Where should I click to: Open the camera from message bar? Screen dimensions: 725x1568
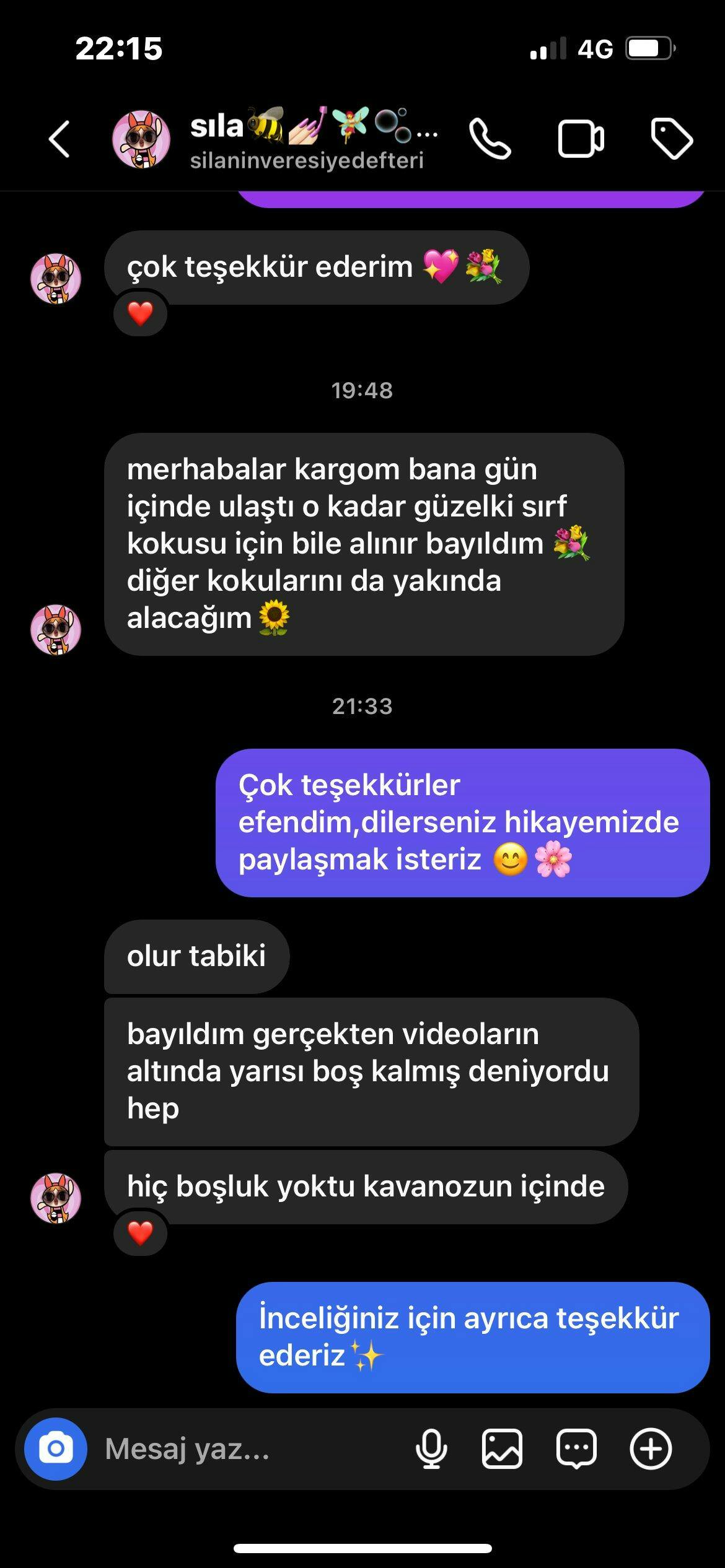point(56,1449)
